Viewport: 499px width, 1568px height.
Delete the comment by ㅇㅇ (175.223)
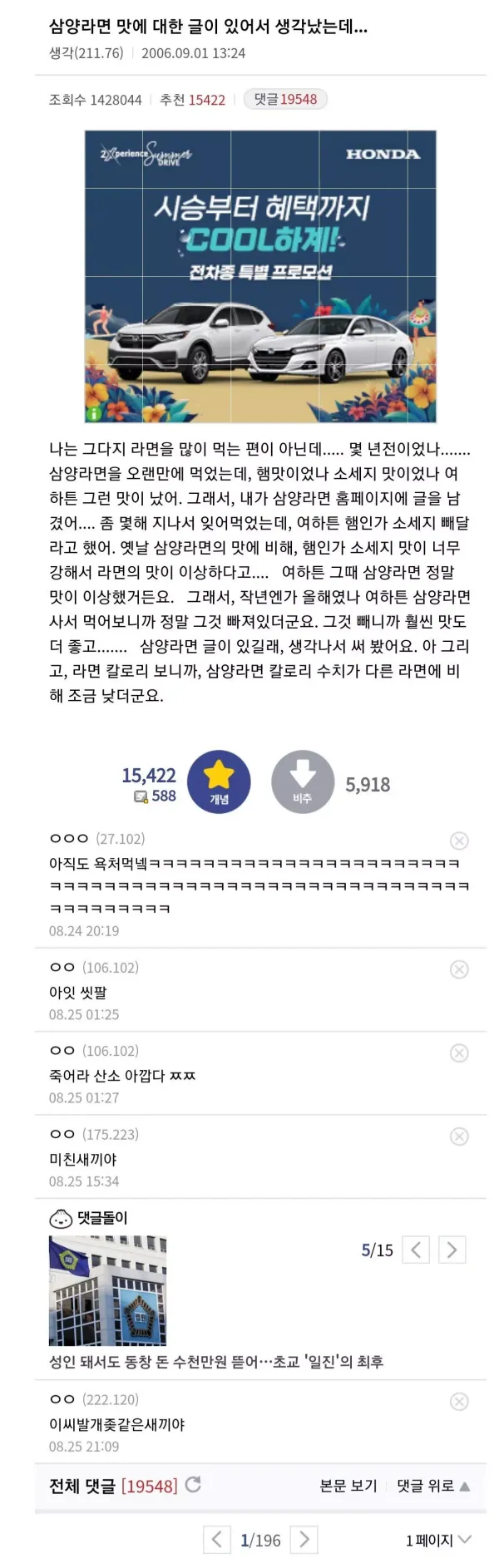click(459, 1137)
